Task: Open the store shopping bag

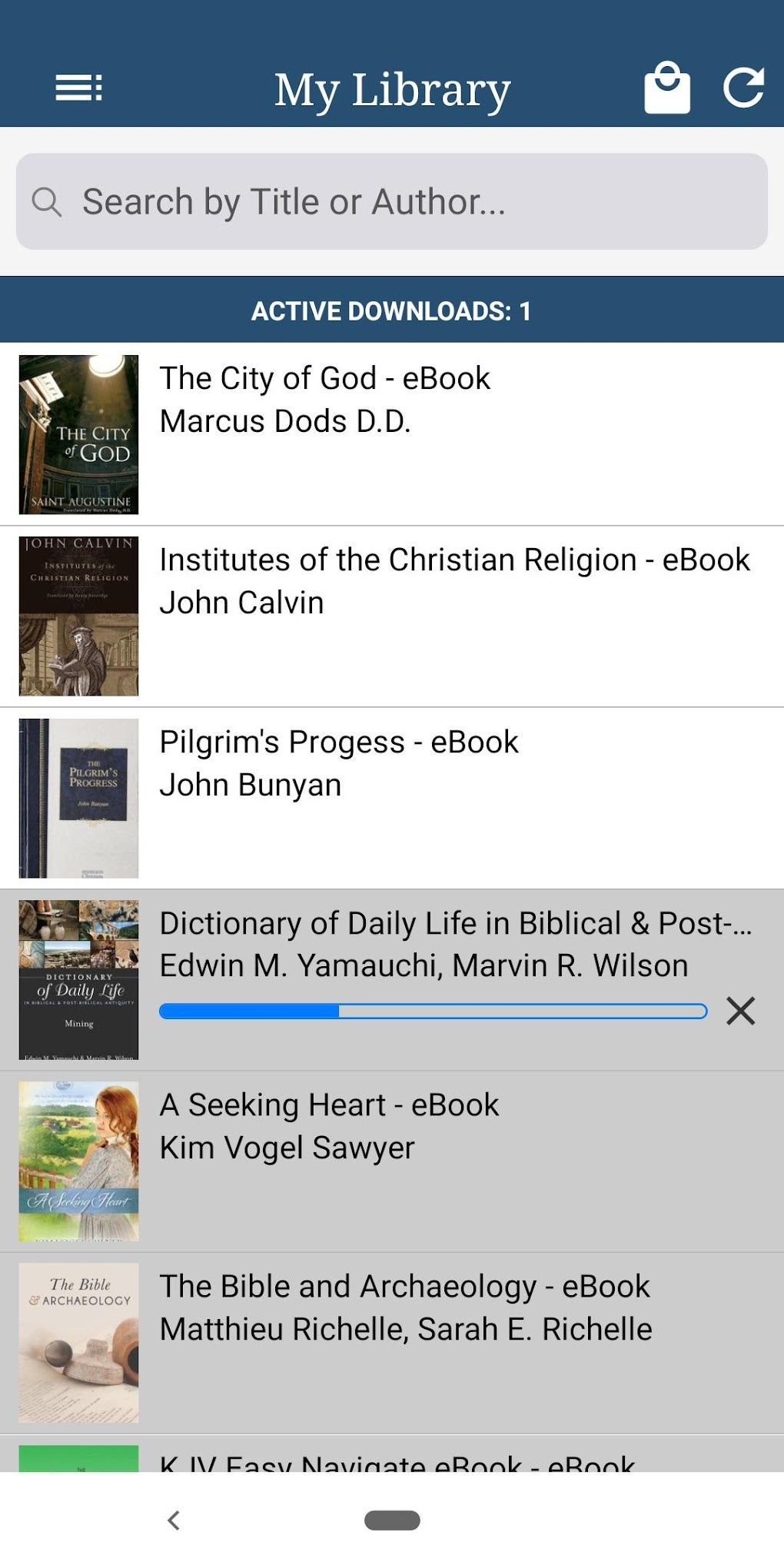Action: (667, 86)
